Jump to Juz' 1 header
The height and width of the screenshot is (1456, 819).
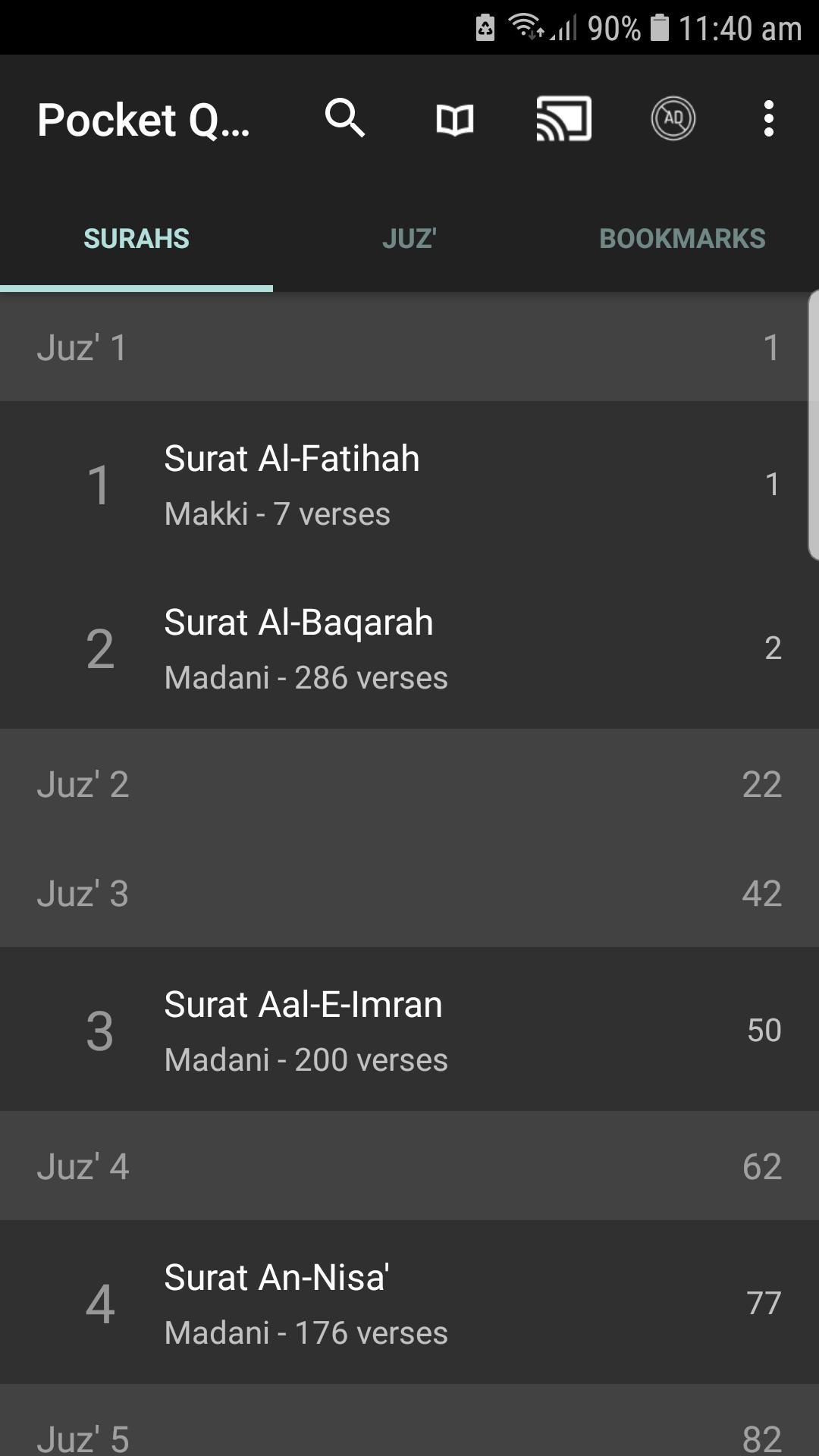coord(409,347)
